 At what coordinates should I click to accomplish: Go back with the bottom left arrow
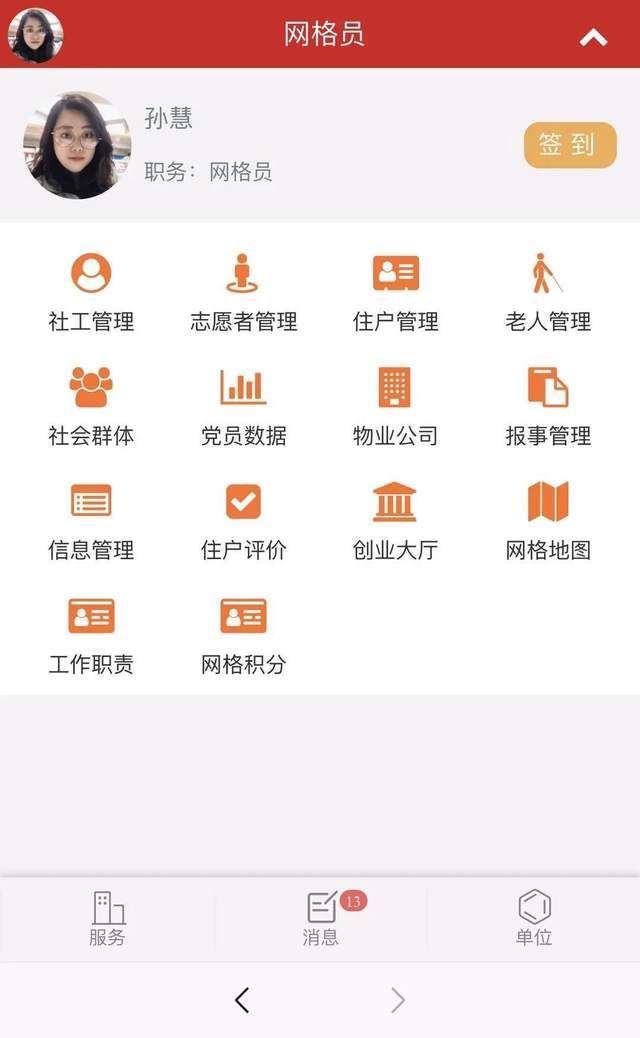point(242,1000)
